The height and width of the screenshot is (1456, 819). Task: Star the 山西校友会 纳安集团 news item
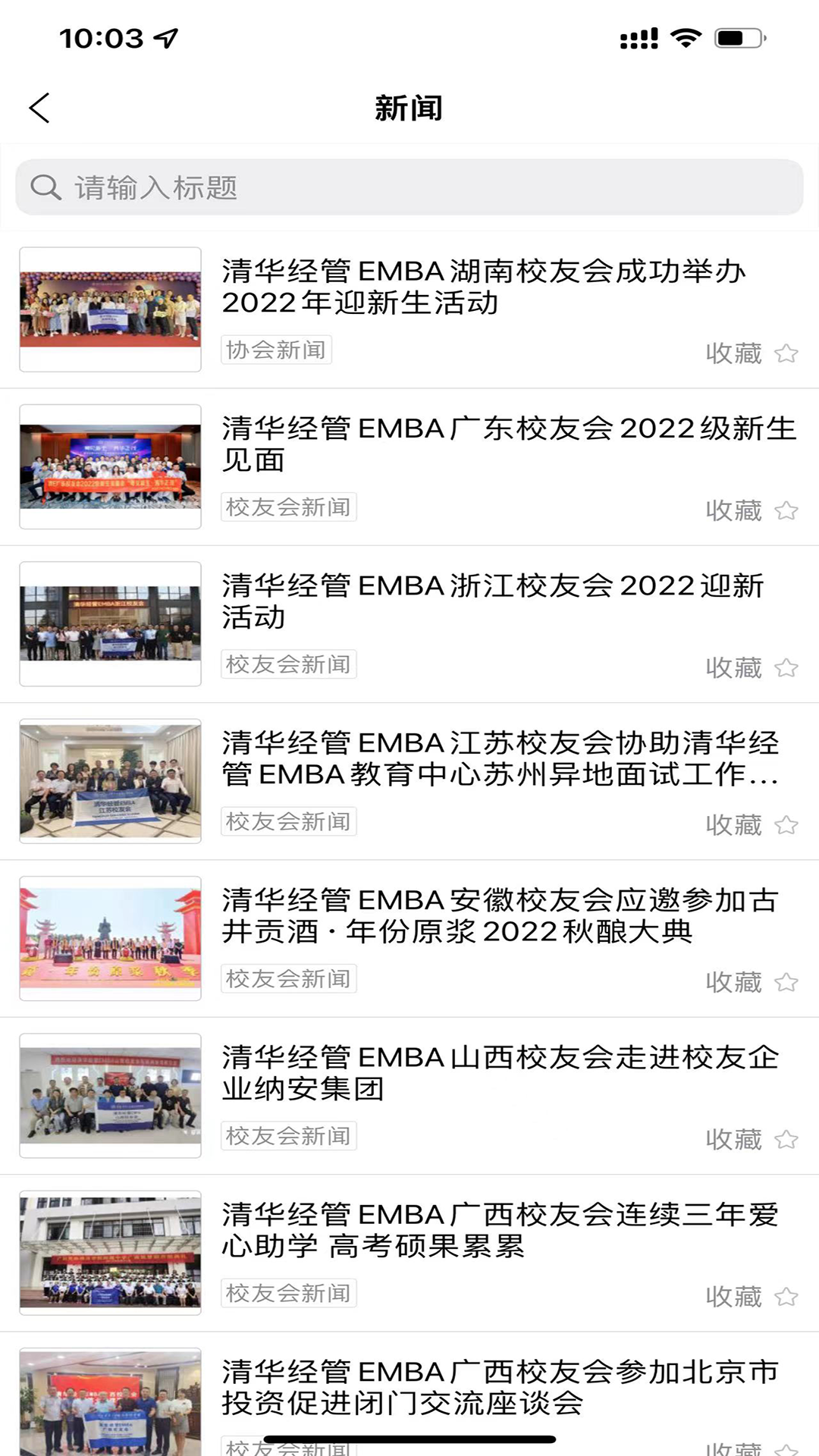786,1139
